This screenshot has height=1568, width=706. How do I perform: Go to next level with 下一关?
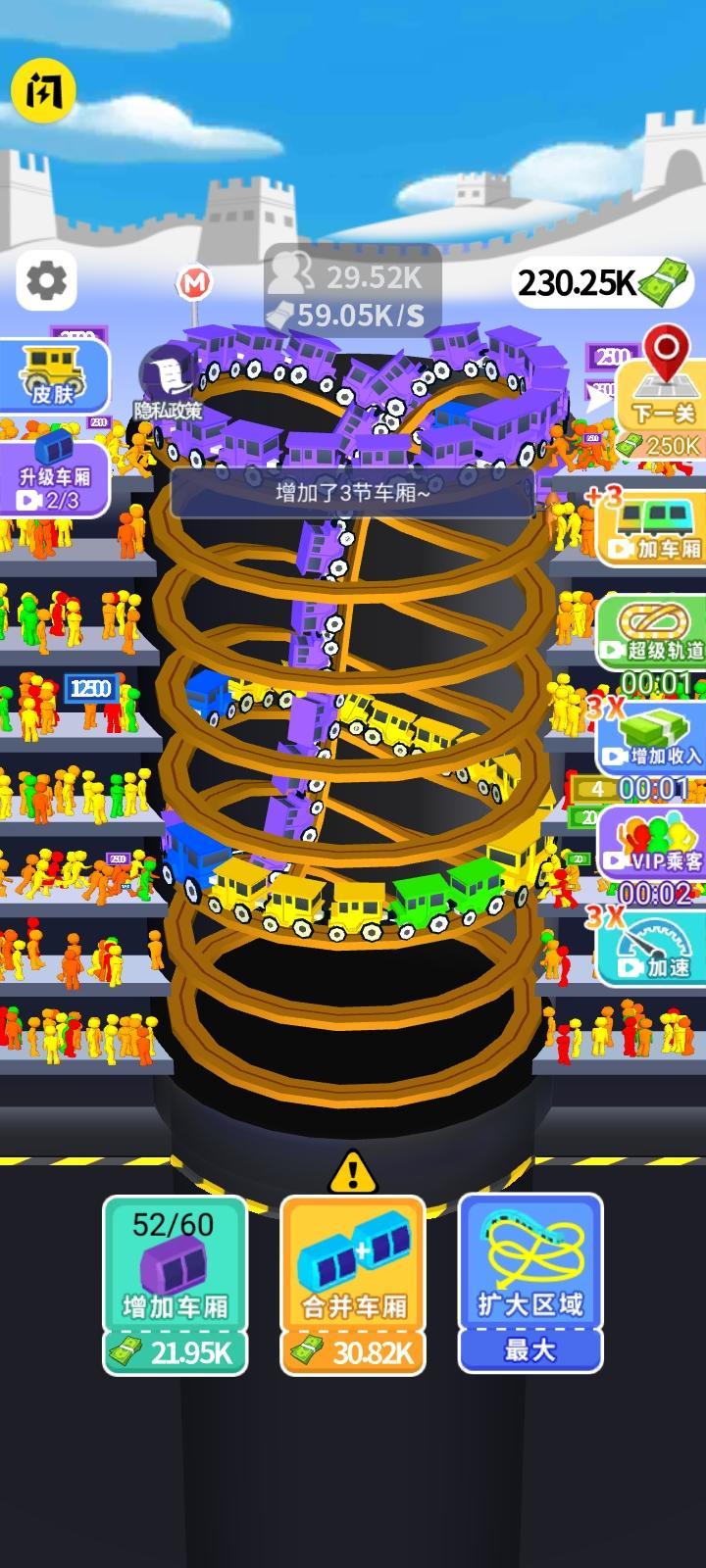coord(662,396)
